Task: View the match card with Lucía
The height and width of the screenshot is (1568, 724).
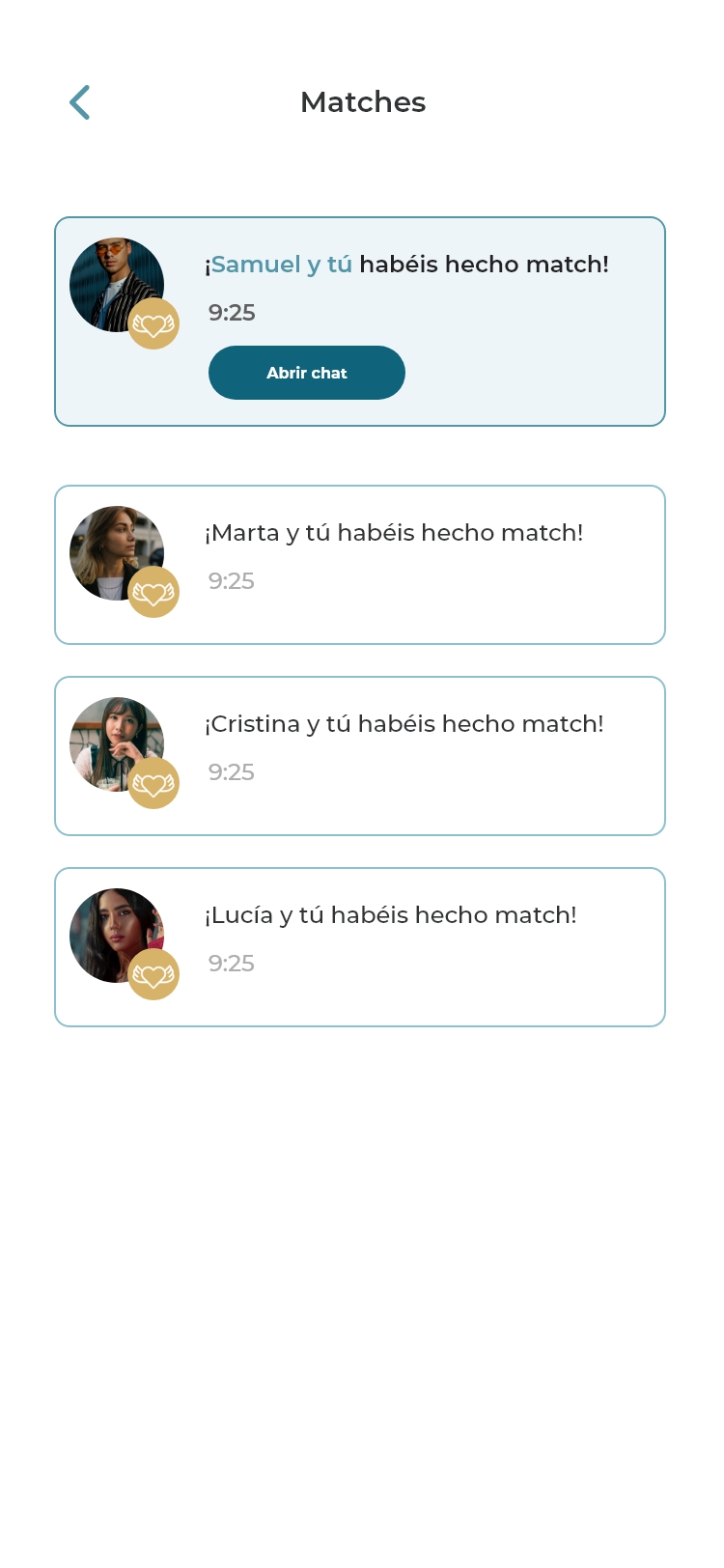Action: tap(359, 947)
